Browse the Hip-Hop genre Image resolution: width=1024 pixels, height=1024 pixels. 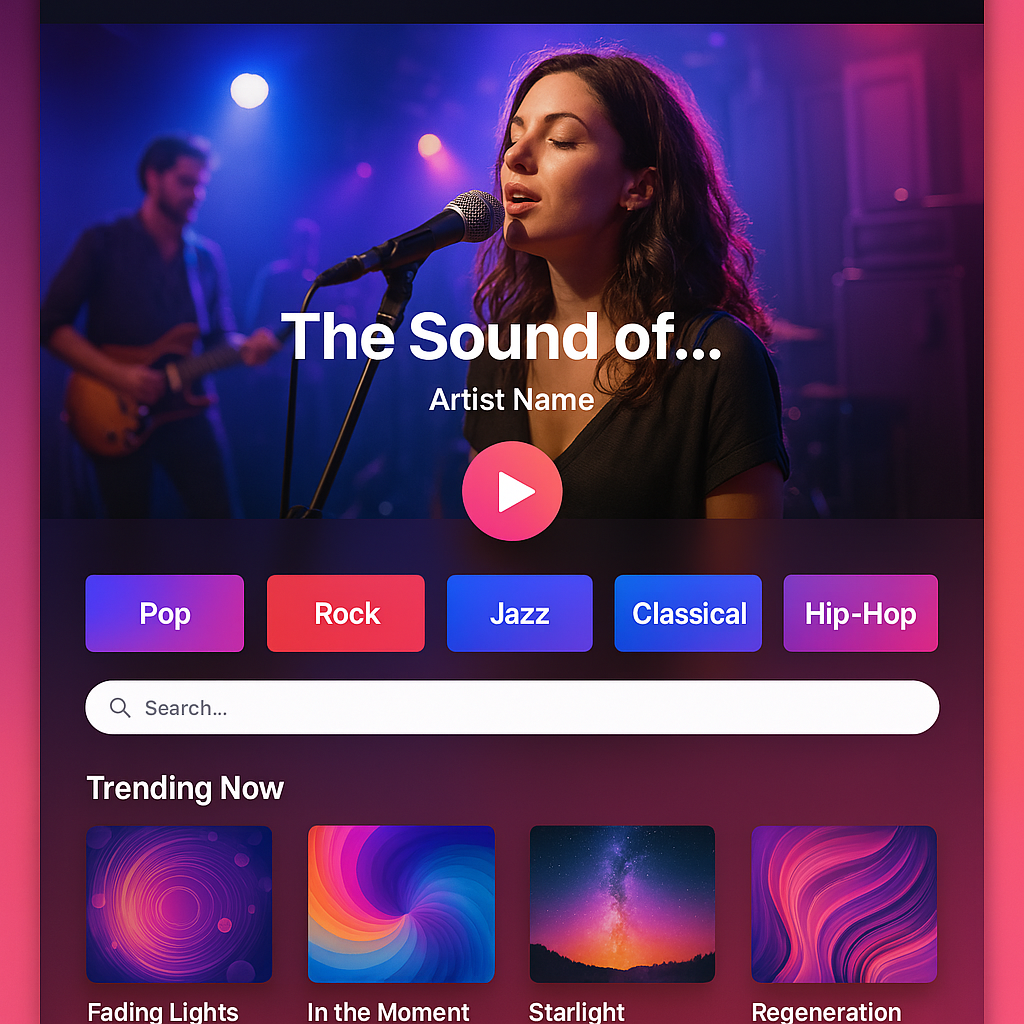(x=860, y=613)
